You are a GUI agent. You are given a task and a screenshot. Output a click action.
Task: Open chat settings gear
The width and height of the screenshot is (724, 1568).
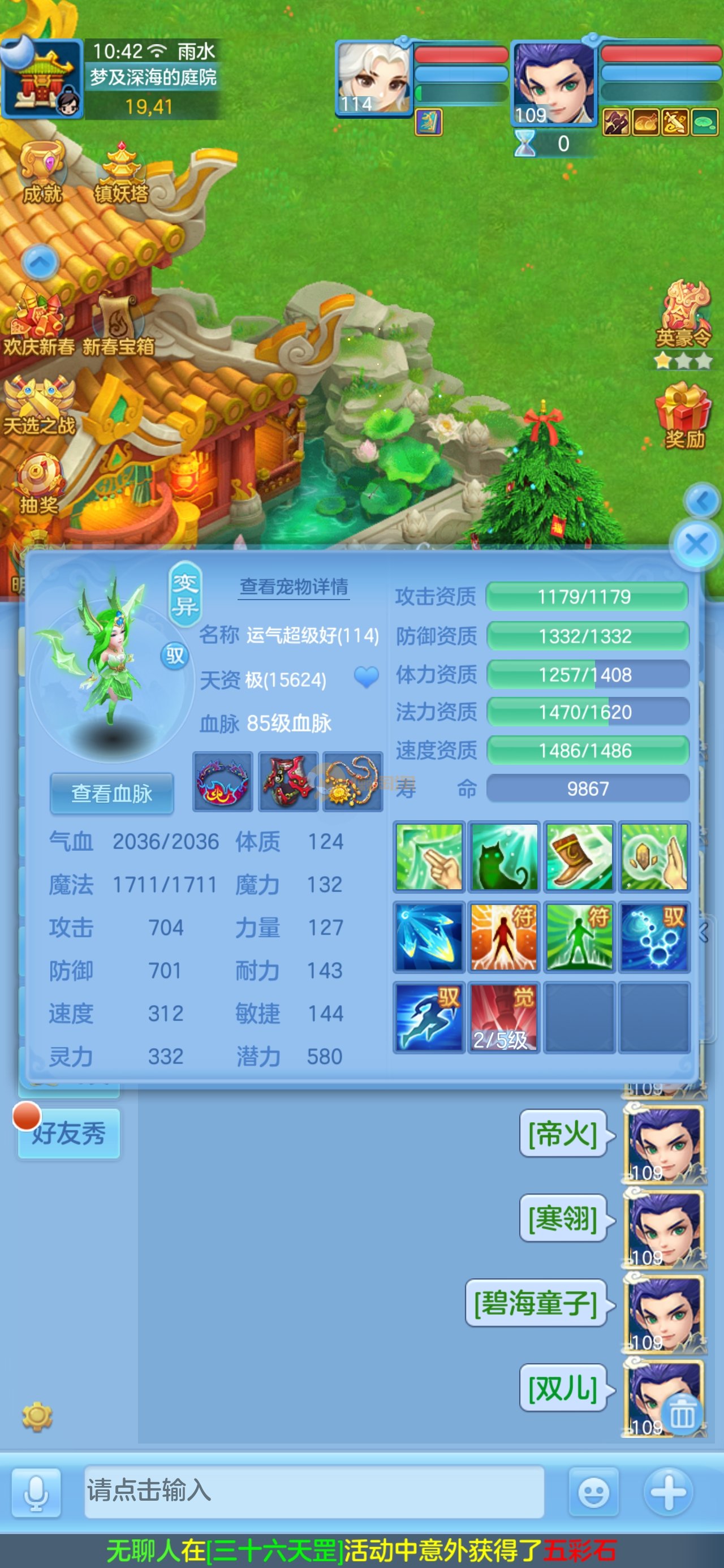coord(37,1416)
